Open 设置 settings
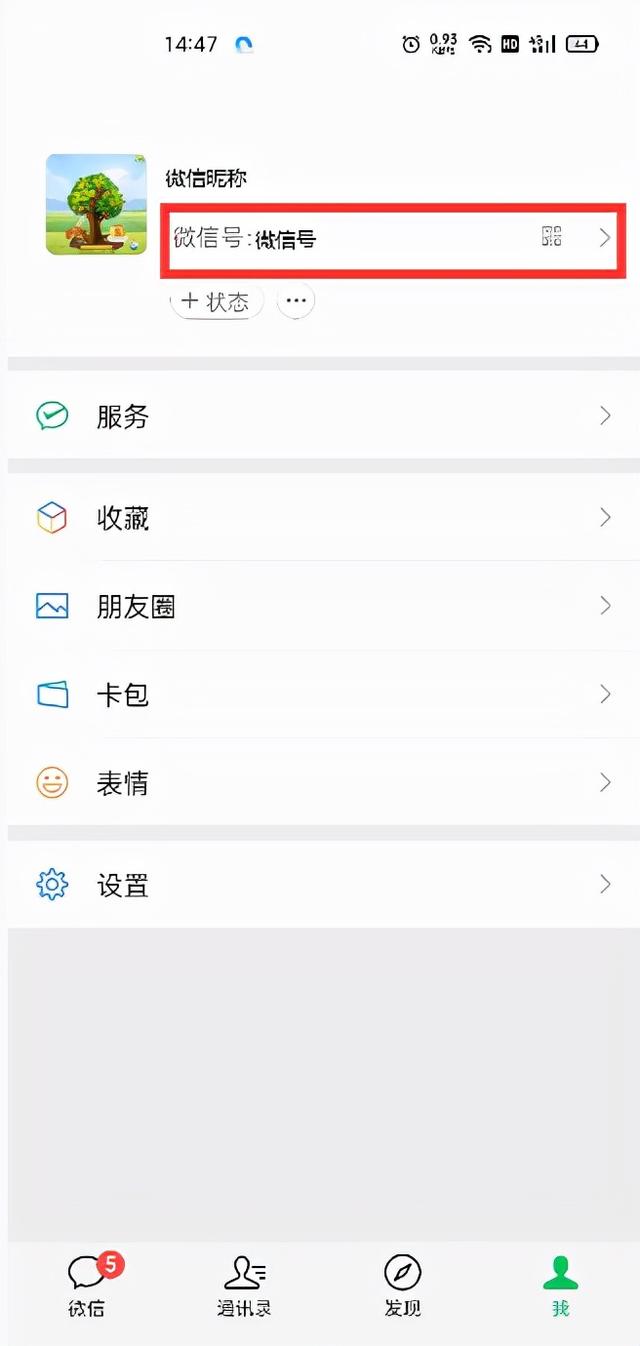This screenshot has width=640, height=1346. coord(320,885)
